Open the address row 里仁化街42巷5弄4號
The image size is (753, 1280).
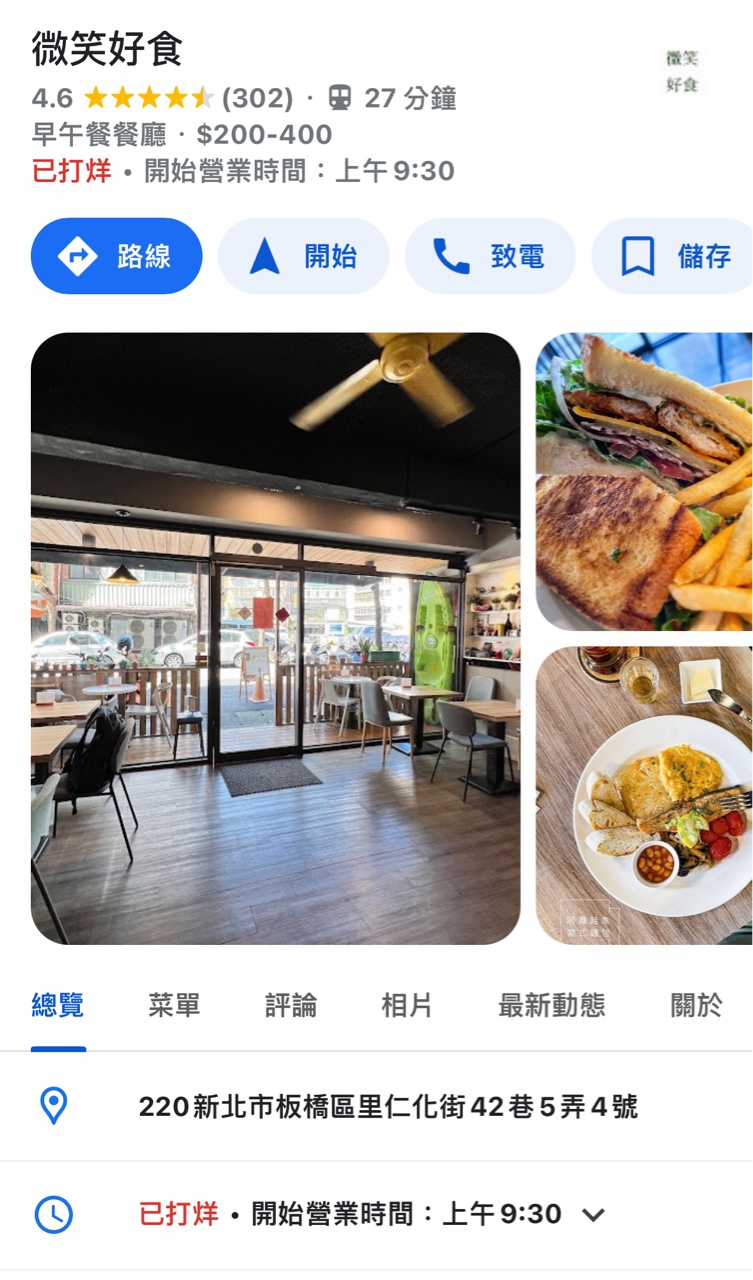387,1107
